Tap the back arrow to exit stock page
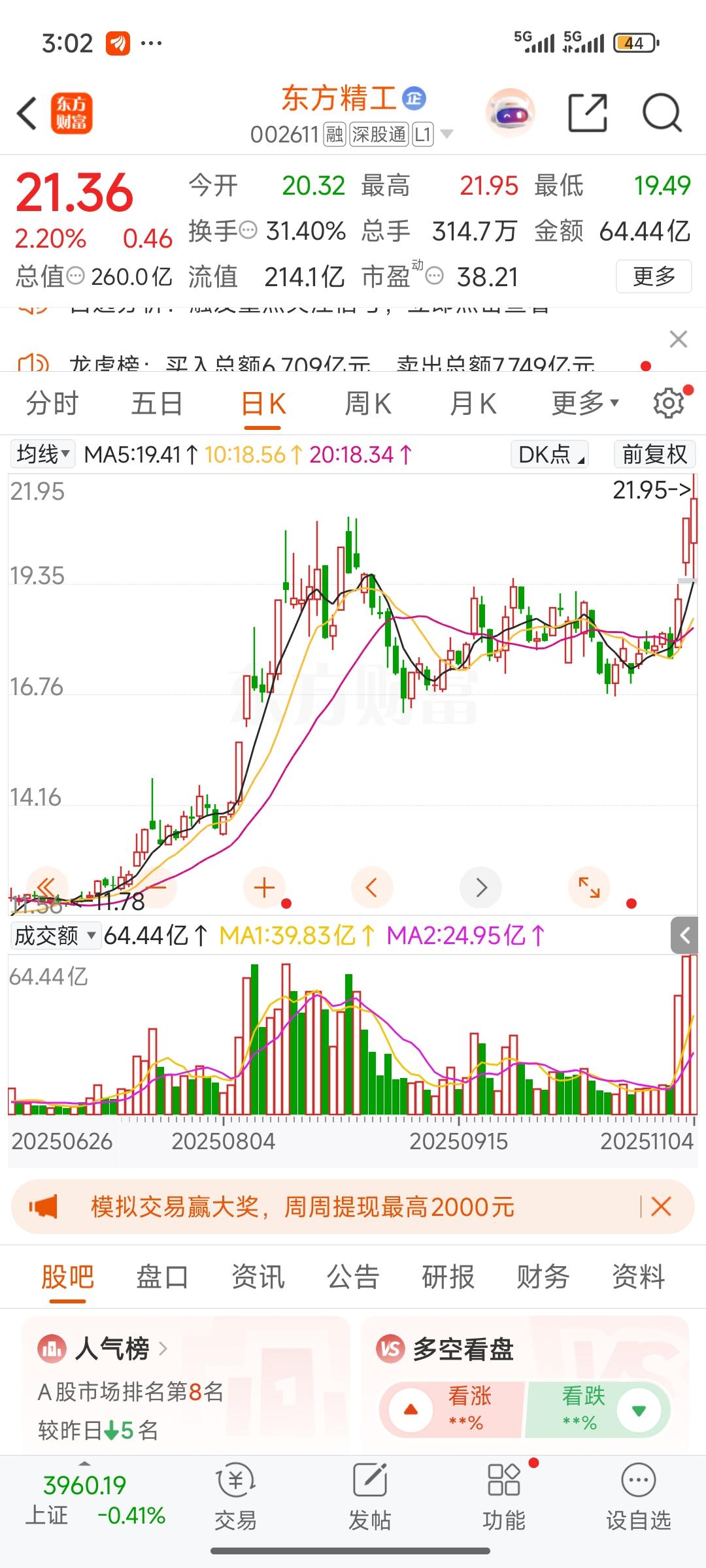 click(26, 113)
